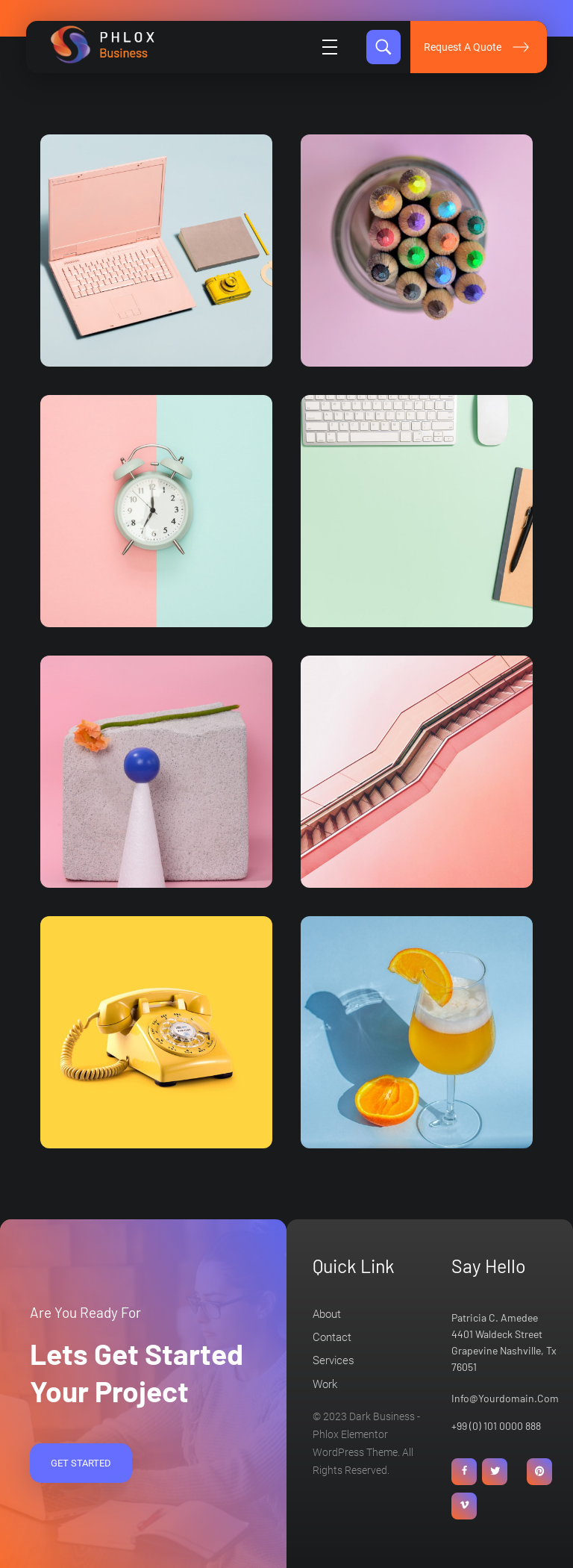Visit the Services quick link
This screenshot has width=573, height=1568.
(x=334, y=1360)
